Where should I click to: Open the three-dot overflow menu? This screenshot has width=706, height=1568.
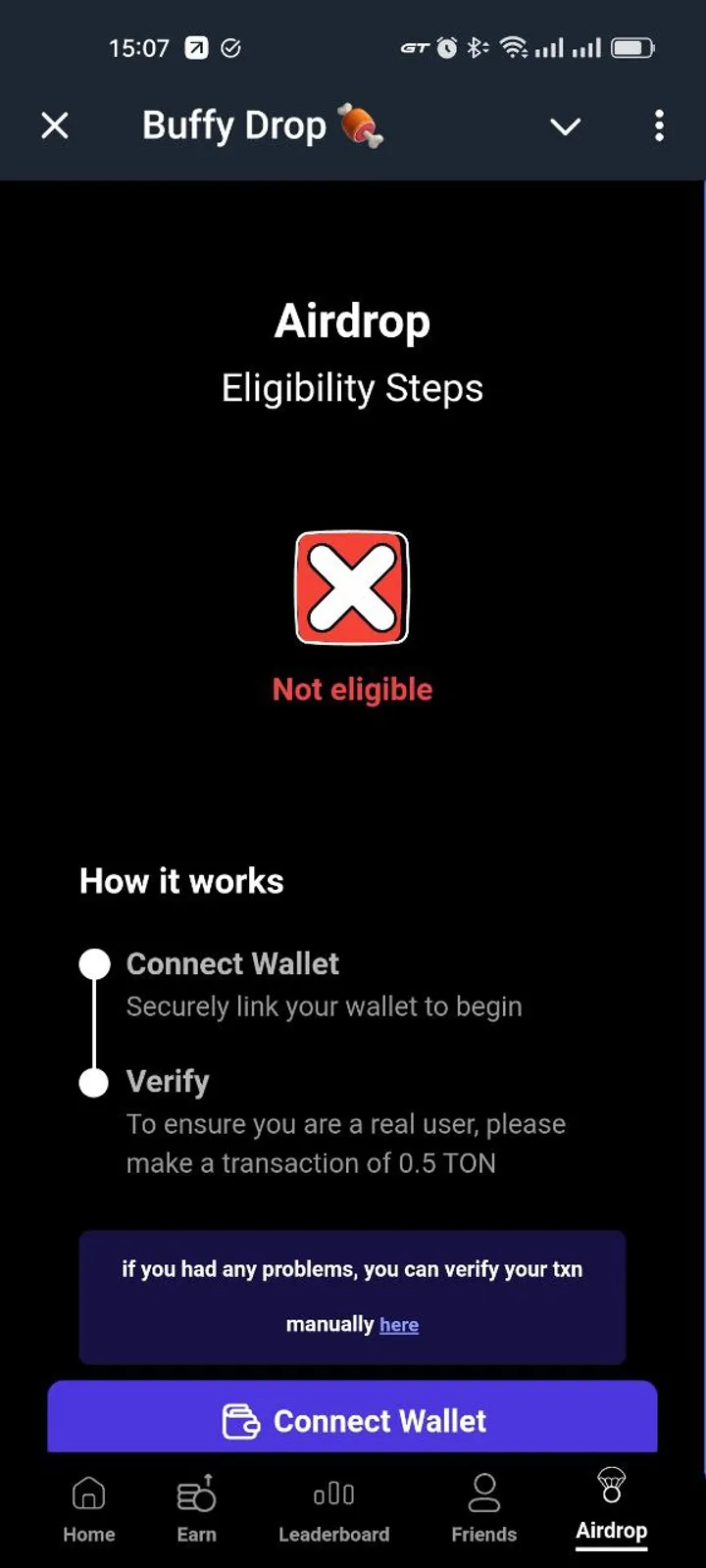(659, 125)
